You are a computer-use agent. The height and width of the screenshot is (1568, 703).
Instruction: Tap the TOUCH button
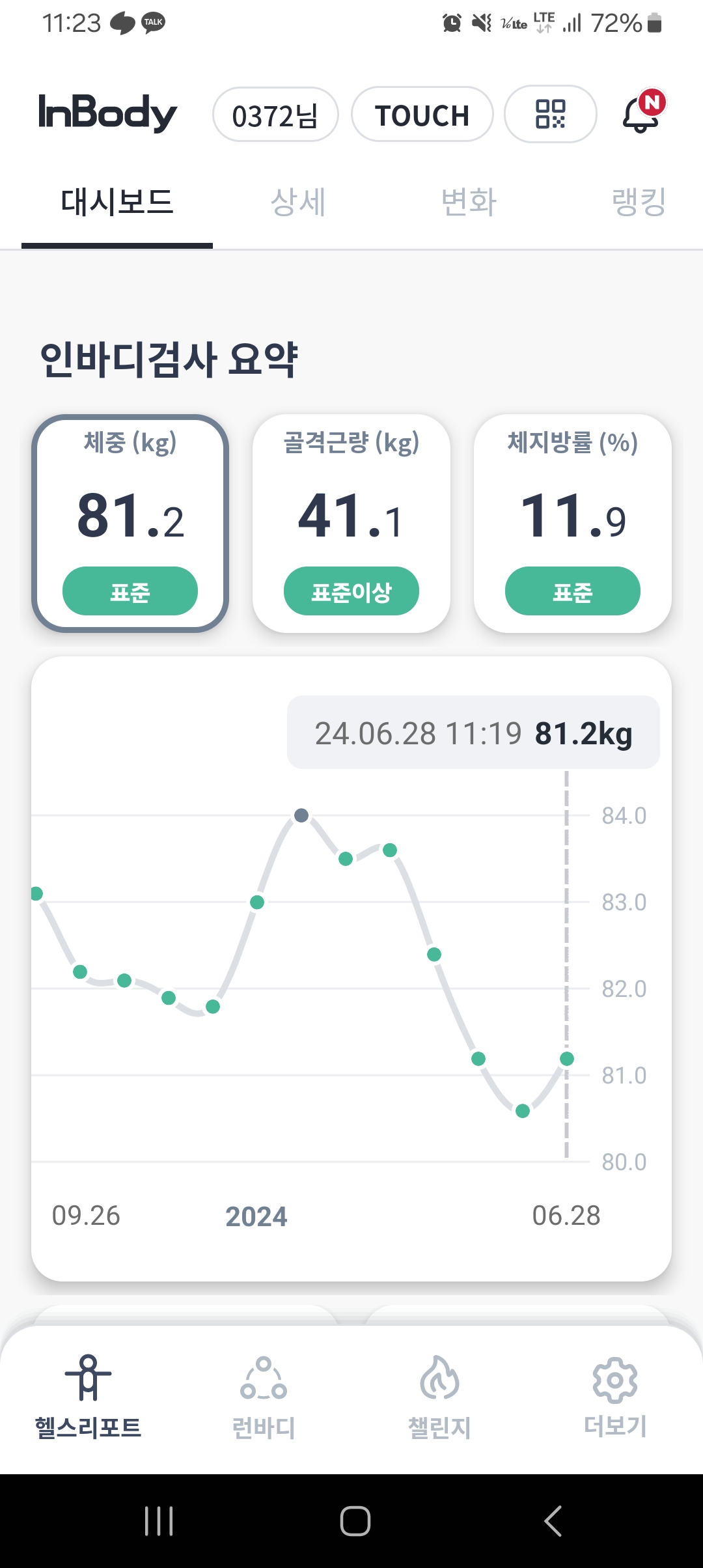[422, 115]
